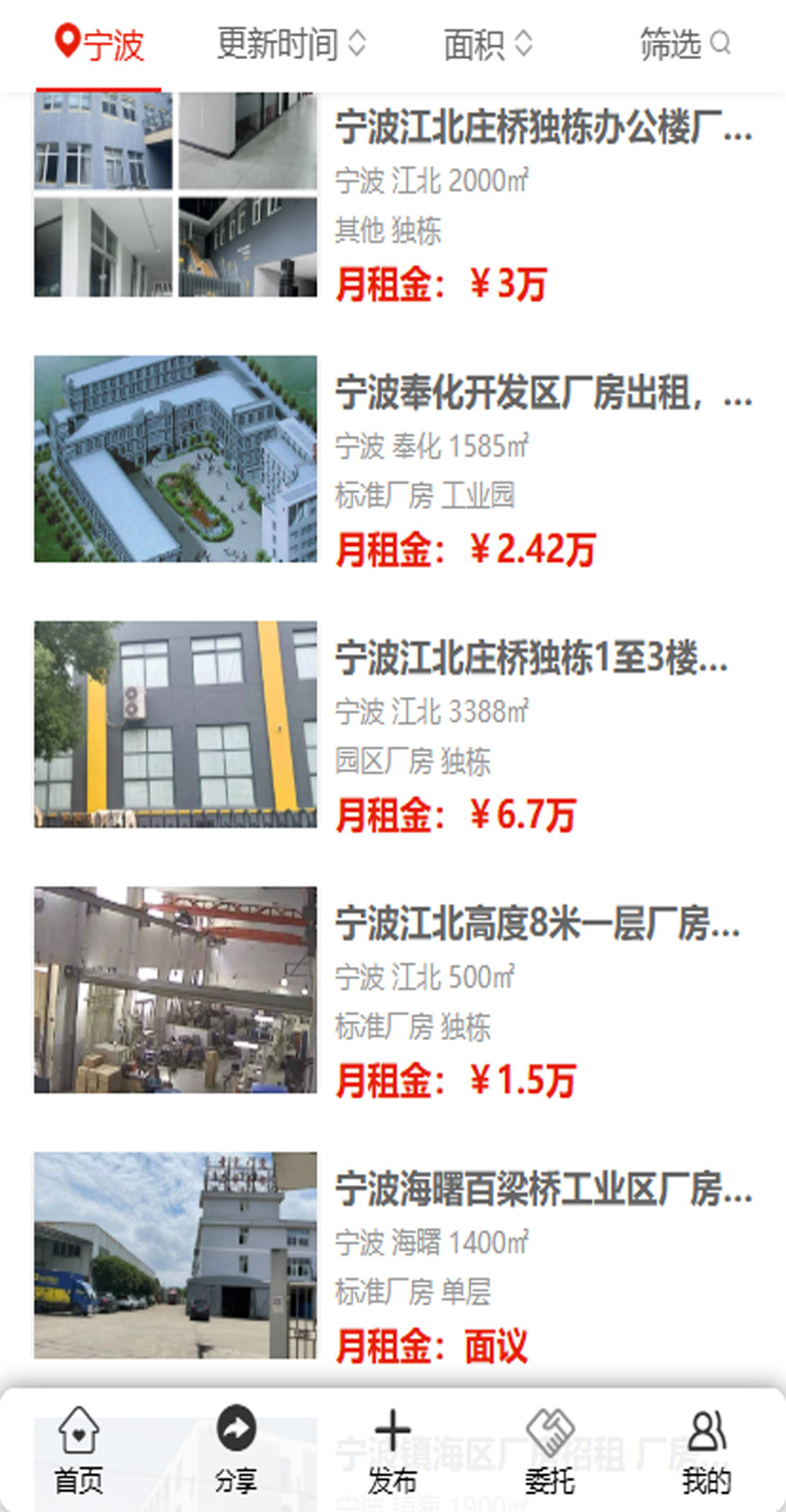Open listing 宁波奉化开发区厂房出租

tap(543, 392)
